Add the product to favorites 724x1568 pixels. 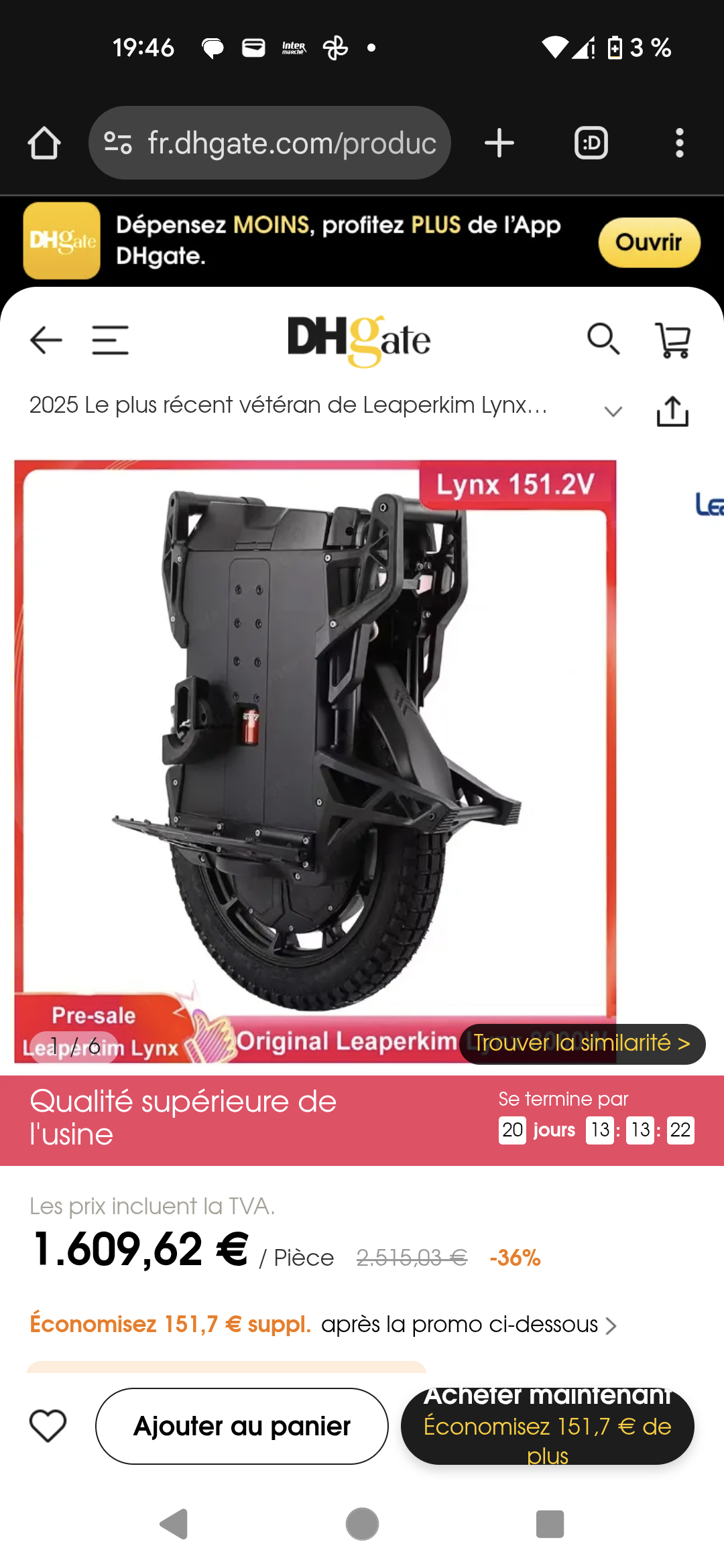tap(48, 1425)
